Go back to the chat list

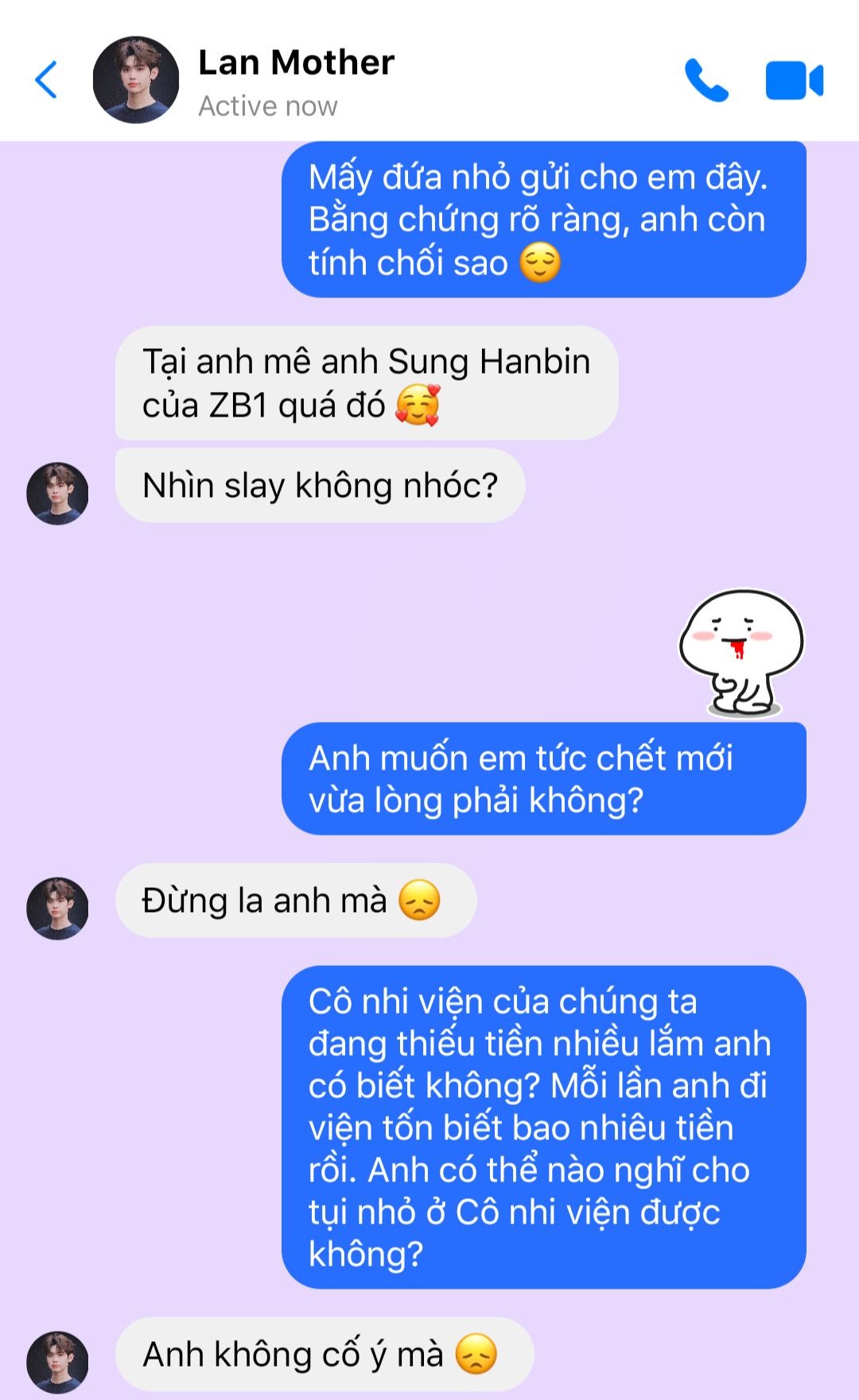pos(46,80)
